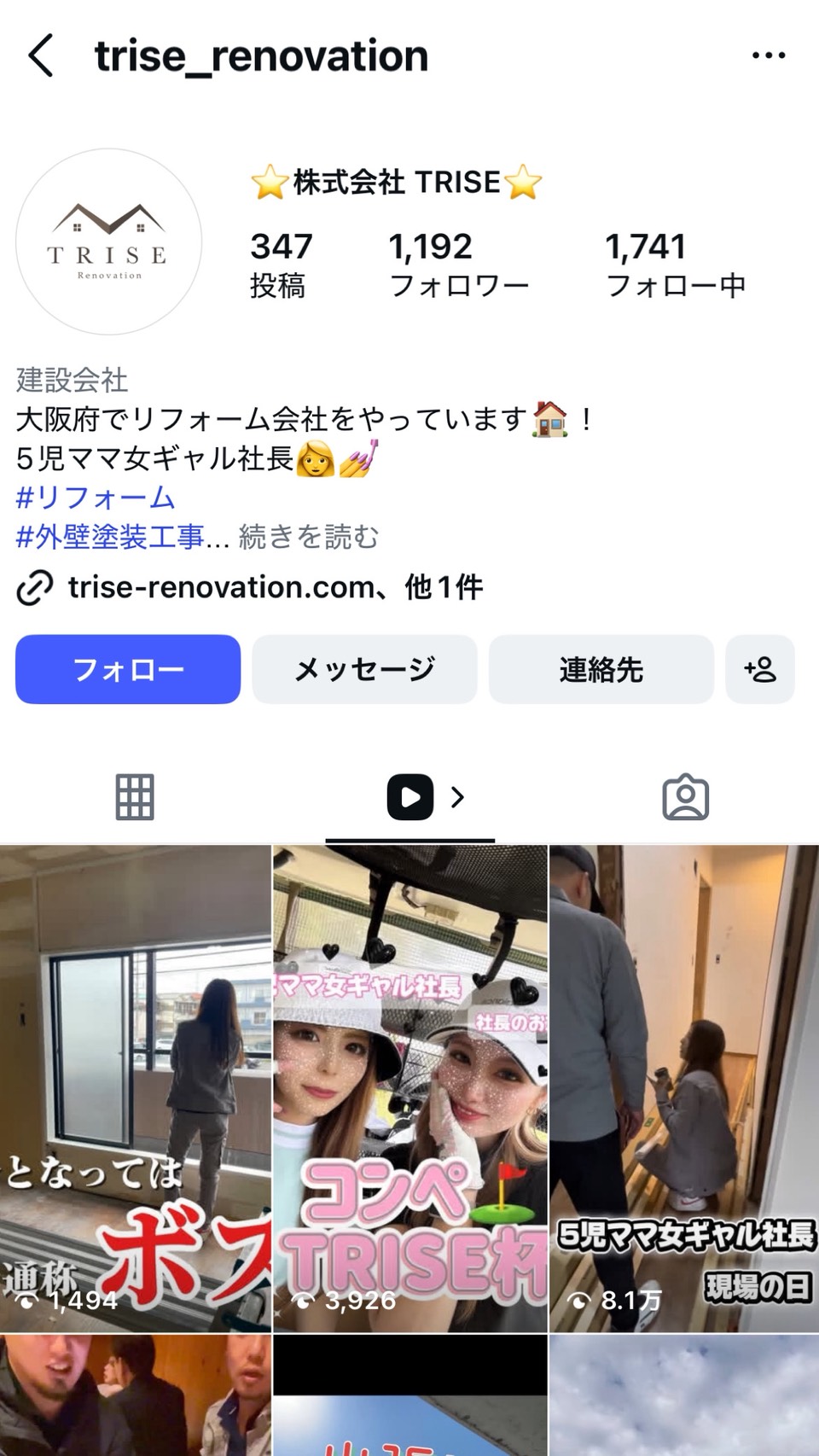
Task: Open the three-dot overflow menu
Action: [x=768, y=56]
